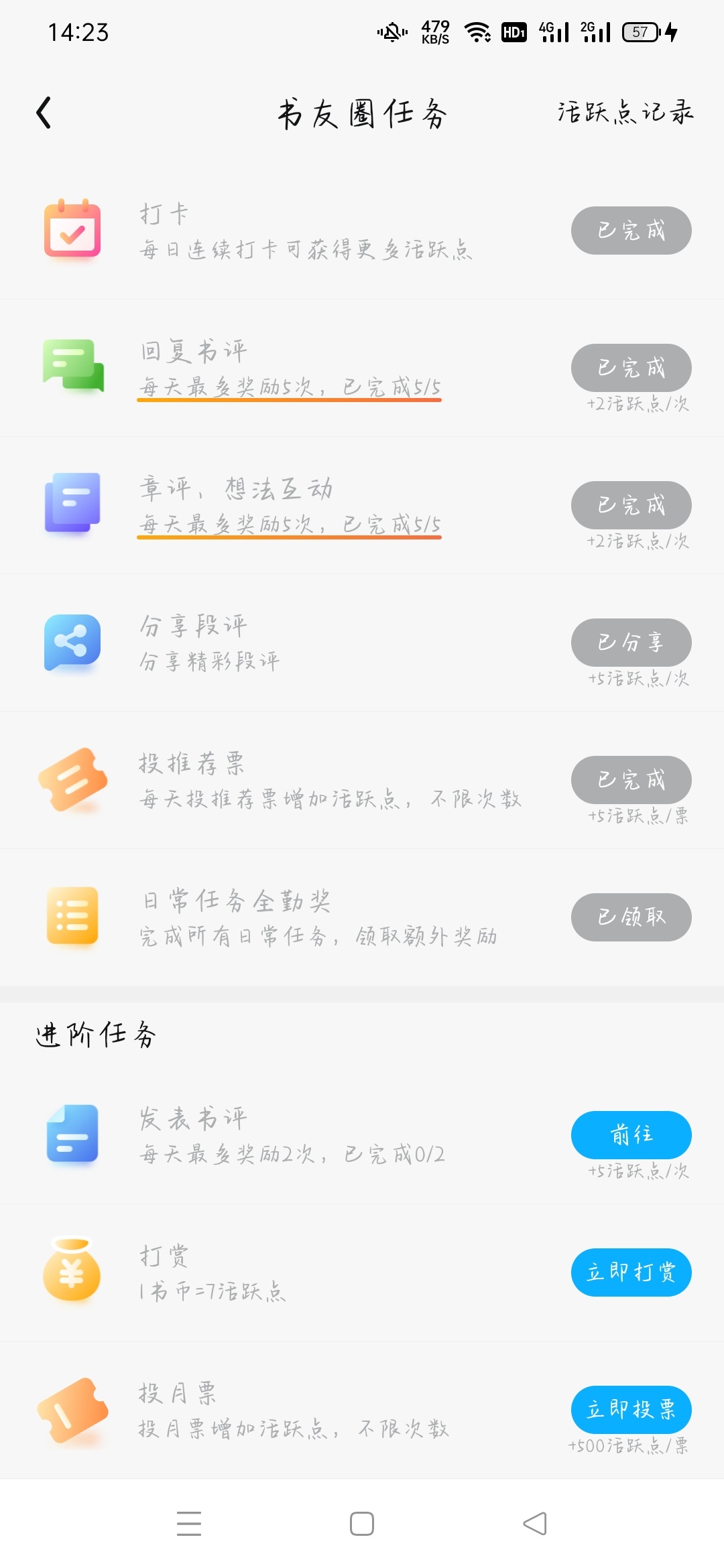Tap 立即投票 to cast a monthly ticket
The image size is (724, 1568).
point(631,1409)
